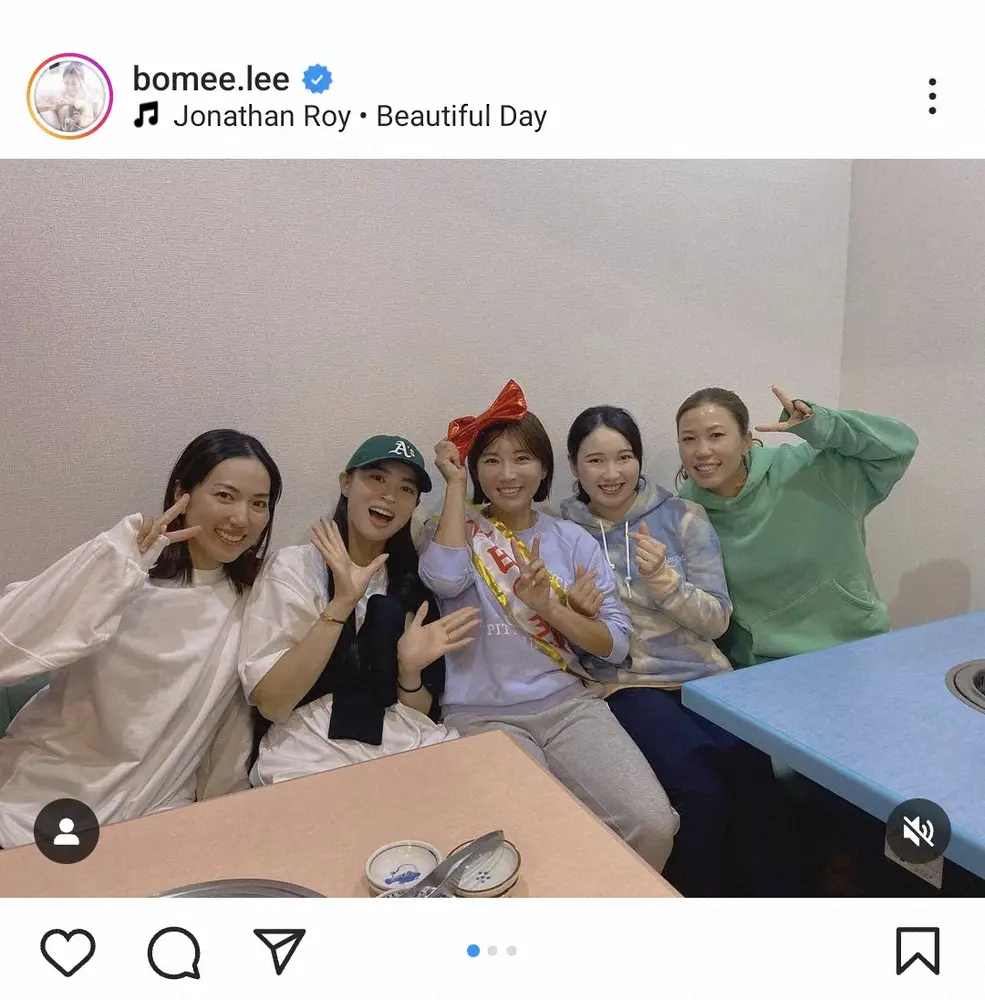Open the post's three-dot overflow menu
This screenshot has width=985, height=1000.
(932, 96)
